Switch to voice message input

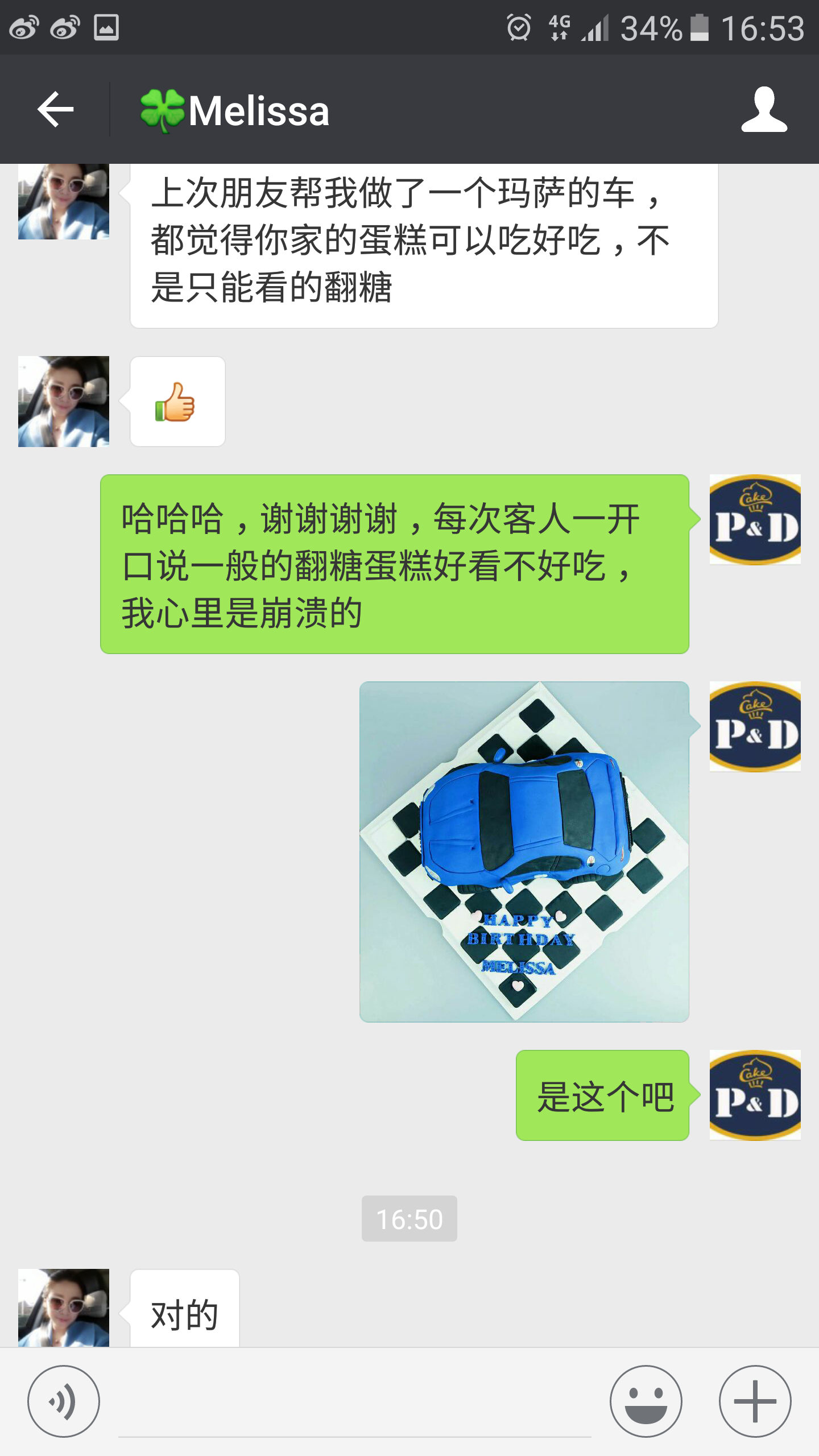64,1401
